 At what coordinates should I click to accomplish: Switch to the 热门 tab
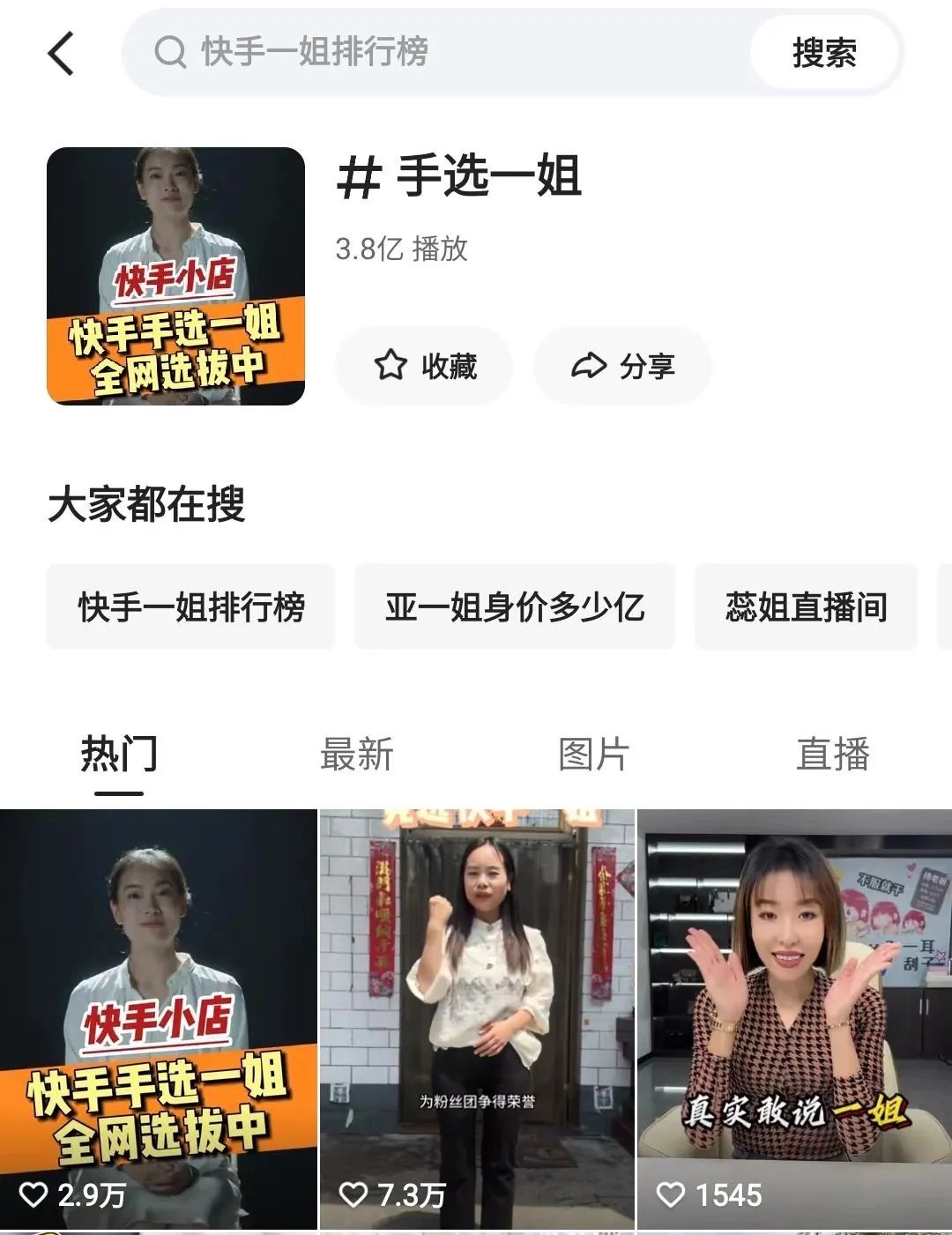119,755
